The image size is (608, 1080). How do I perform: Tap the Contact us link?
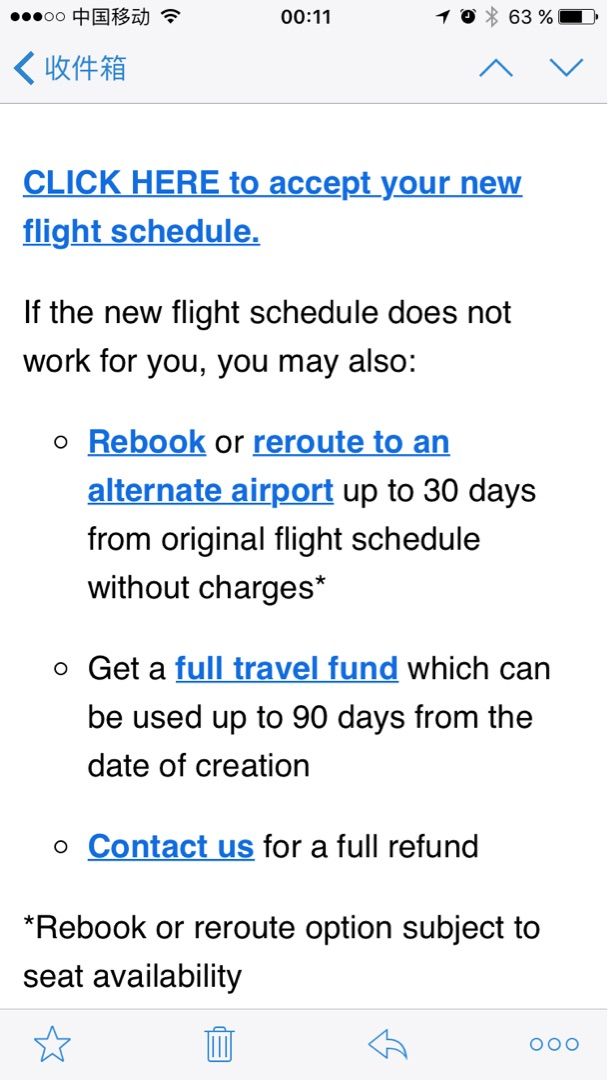171,846
